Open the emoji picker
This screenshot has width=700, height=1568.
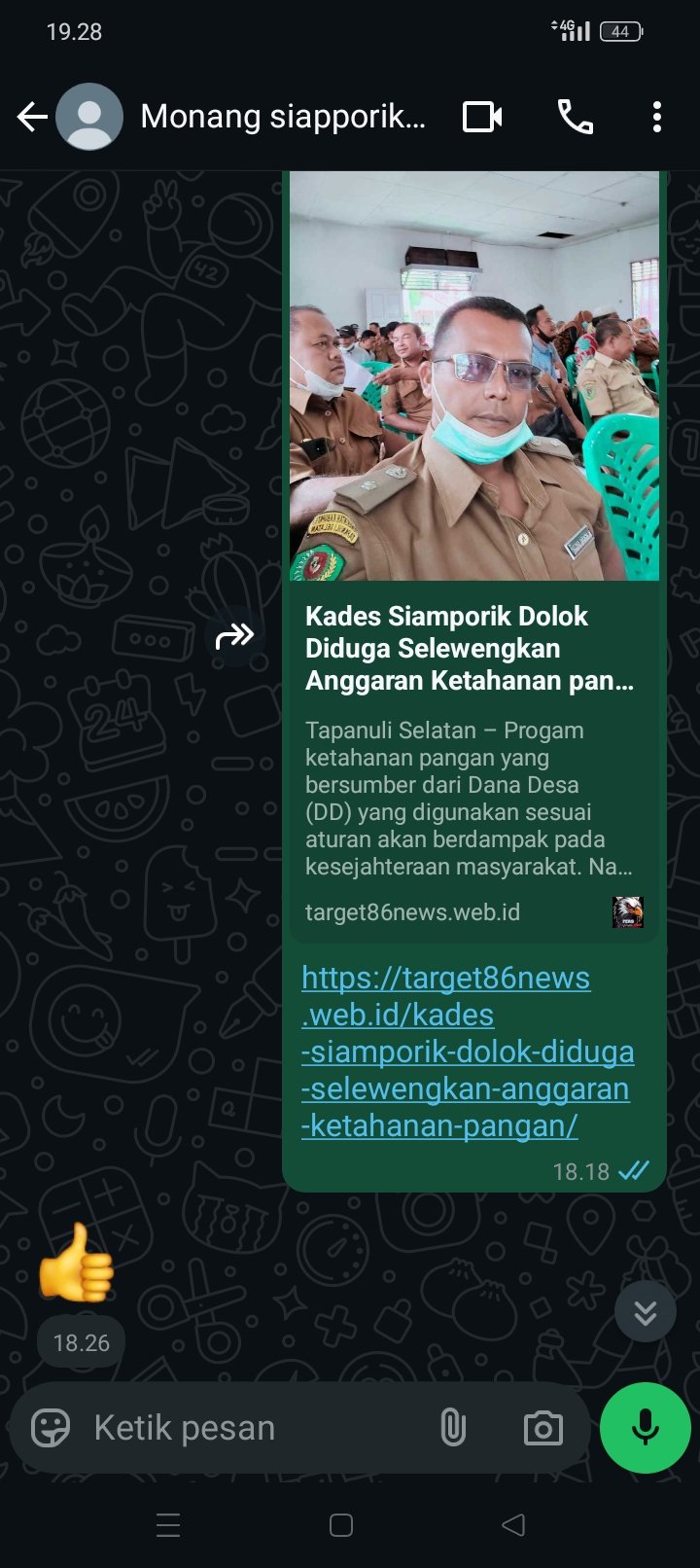click(51, 1428)
